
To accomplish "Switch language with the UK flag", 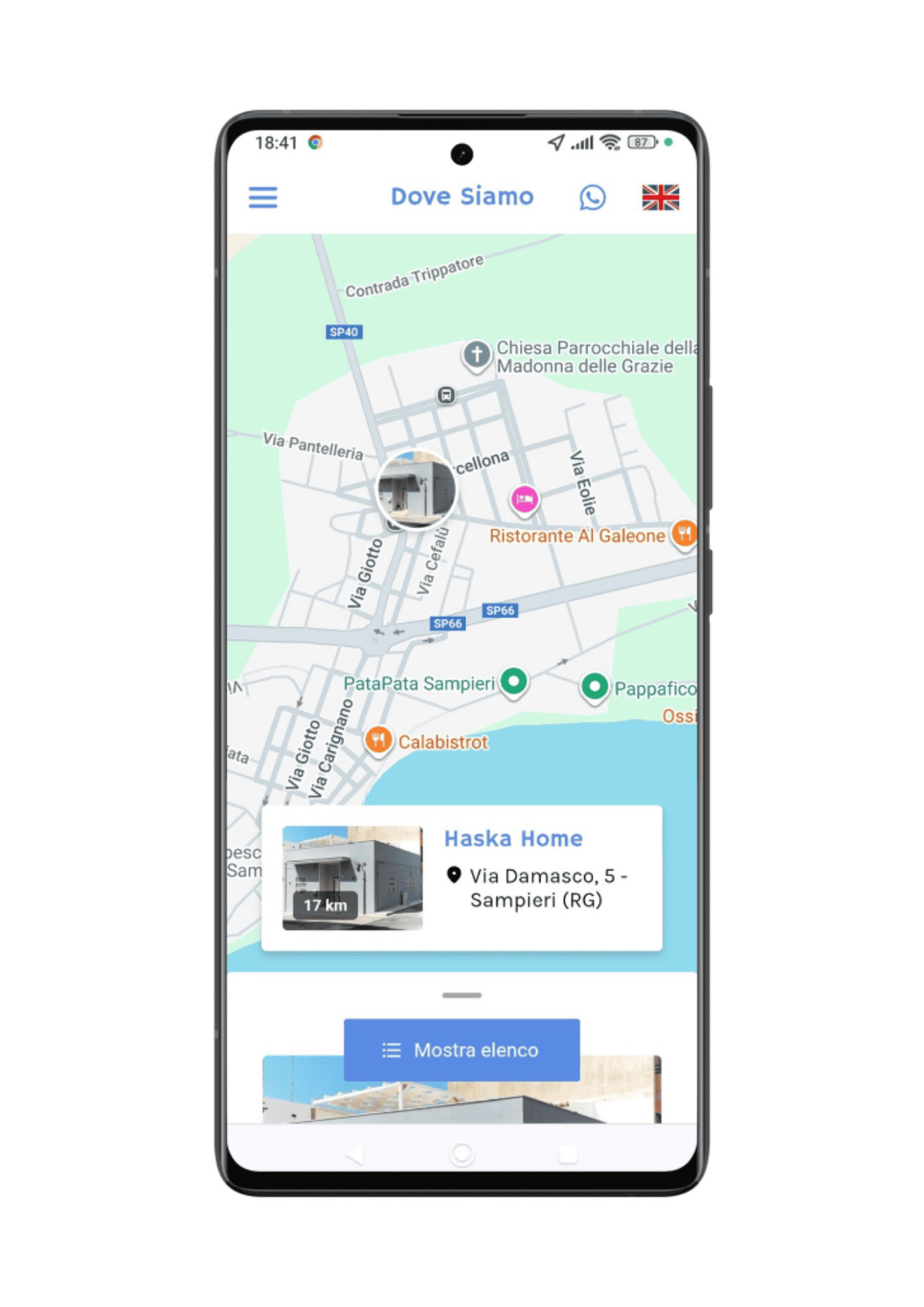I will click(660, 197).
